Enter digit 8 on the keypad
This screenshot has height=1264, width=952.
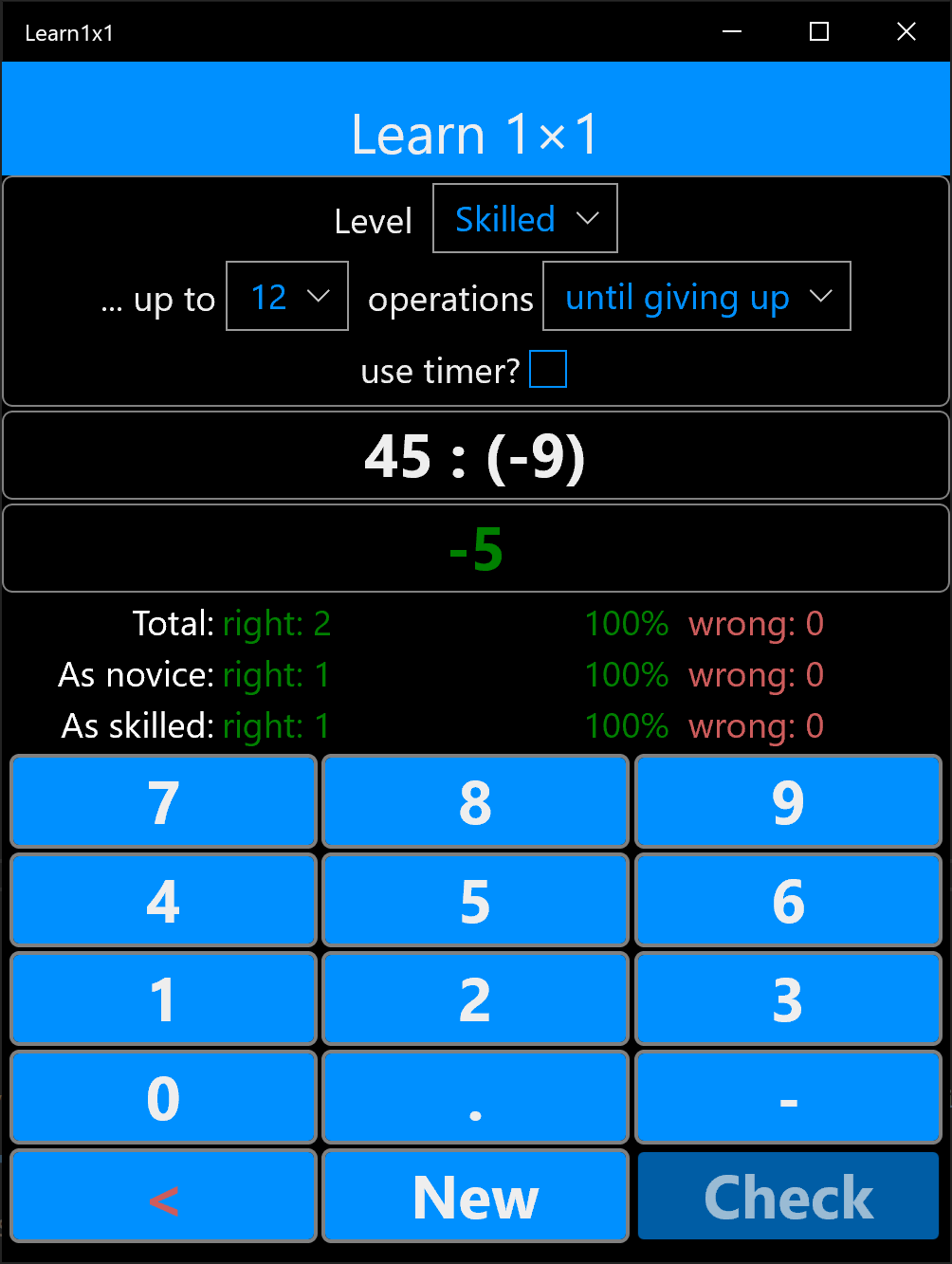pos(475,802)
